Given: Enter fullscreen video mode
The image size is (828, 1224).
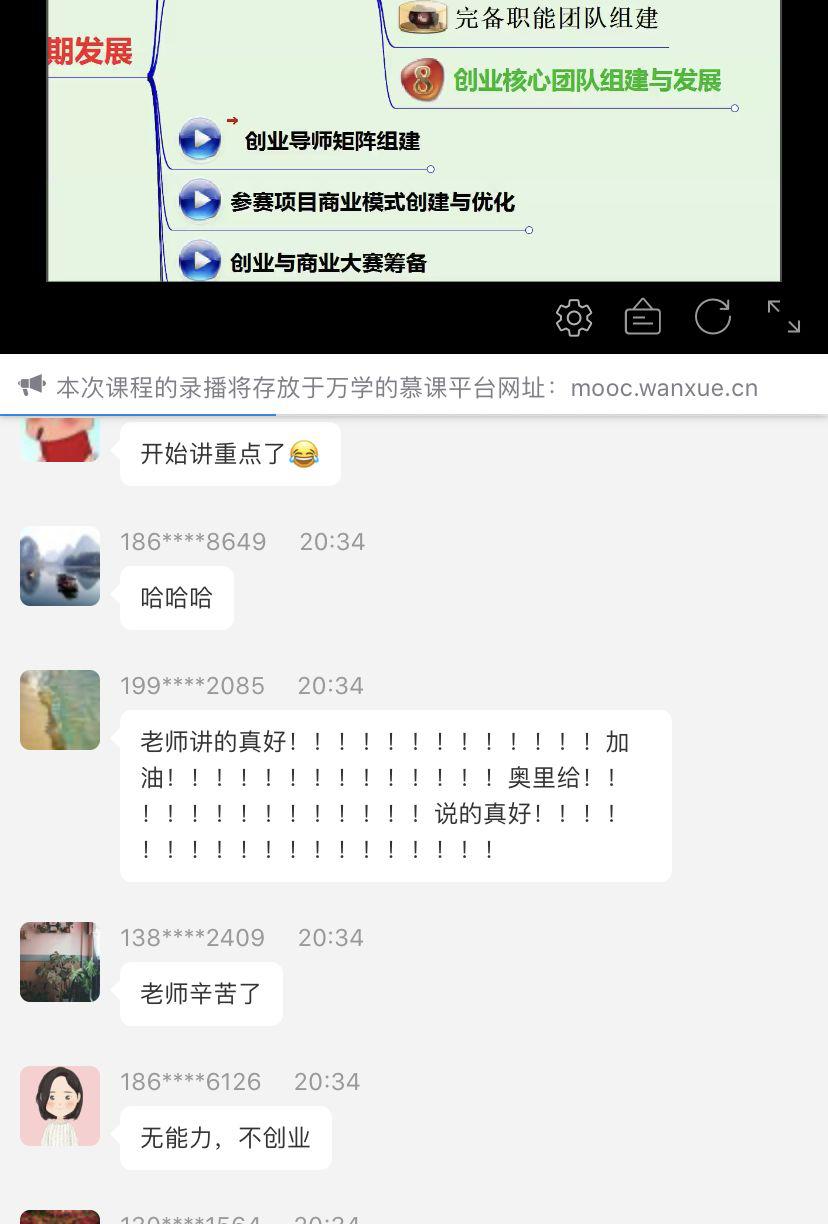Looking at the screenshot, I should (x=783, y=317).
